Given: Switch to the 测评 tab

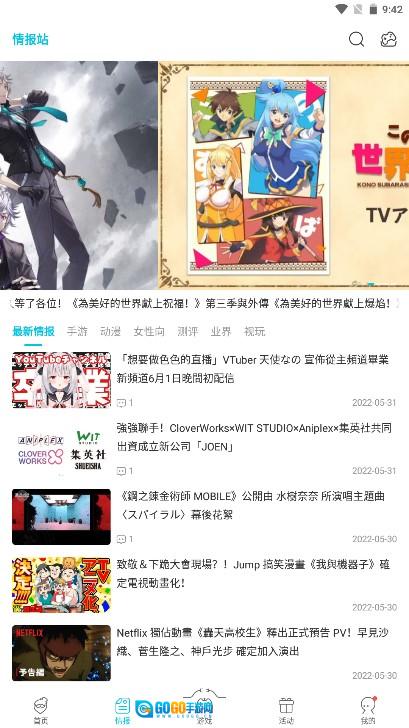Looking at the screenshot, I should (x=188, y=331).
